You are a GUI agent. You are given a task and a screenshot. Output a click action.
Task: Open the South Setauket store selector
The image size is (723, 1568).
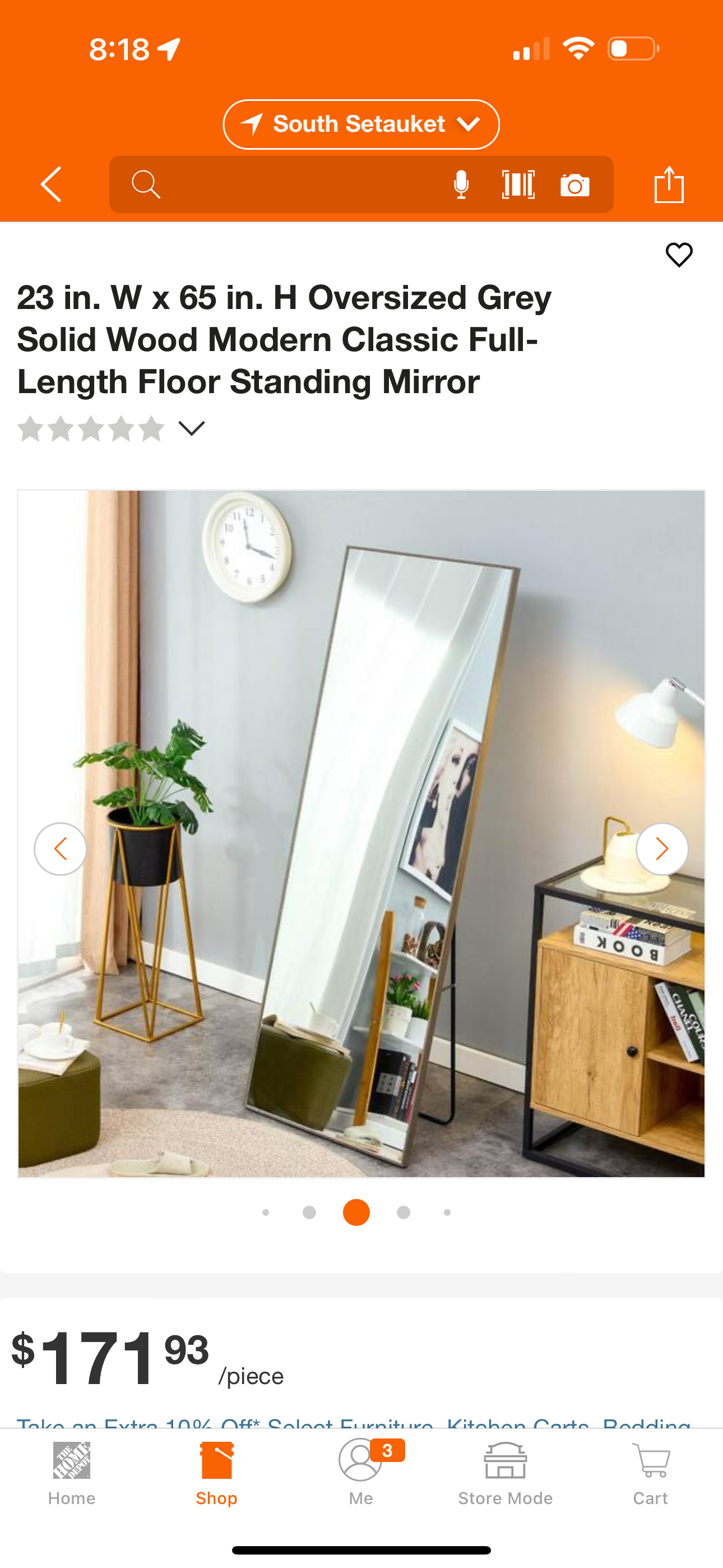click(x=361, y=124)
